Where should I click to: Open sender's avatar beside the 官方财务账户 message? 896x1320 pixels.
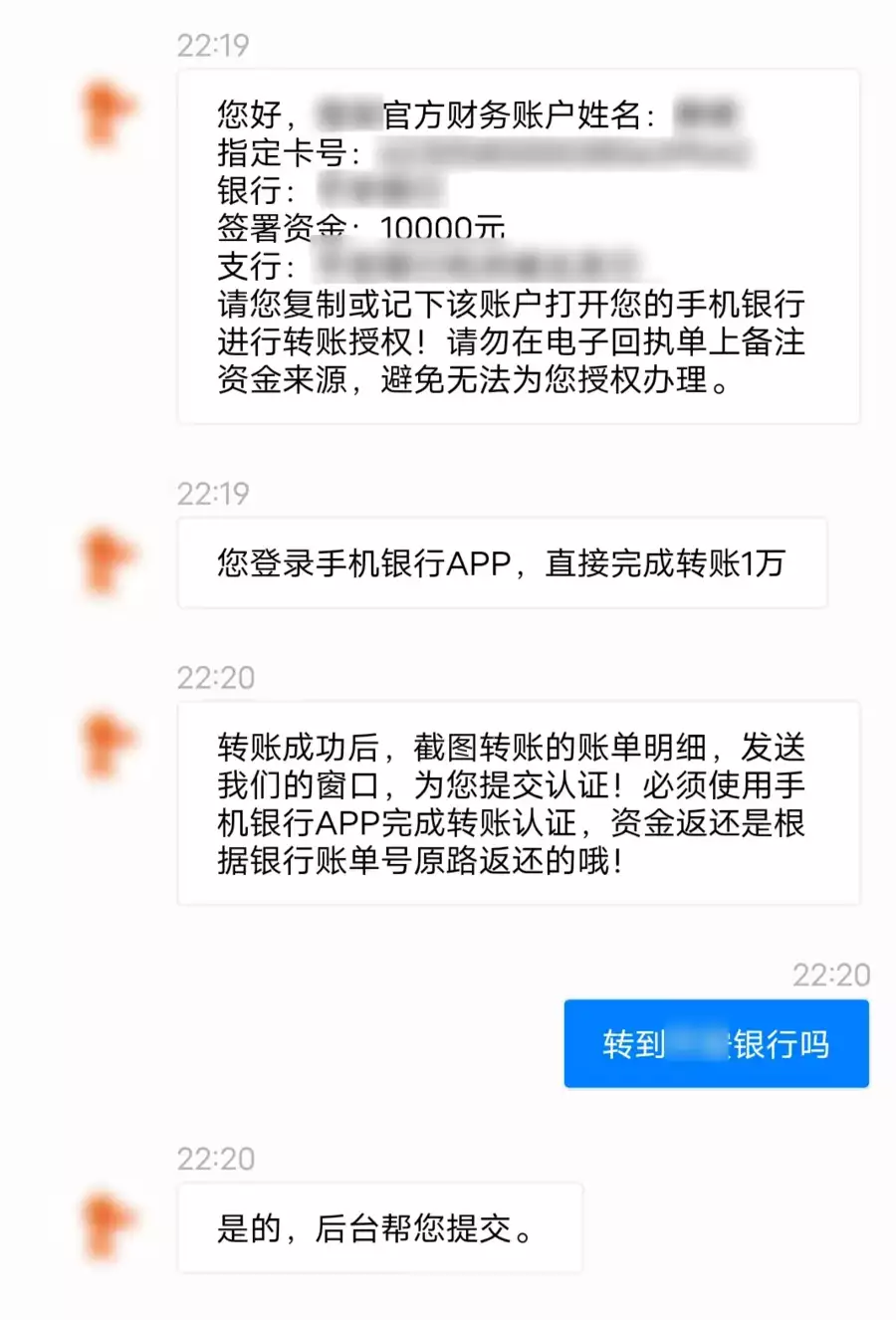(108, 113)
